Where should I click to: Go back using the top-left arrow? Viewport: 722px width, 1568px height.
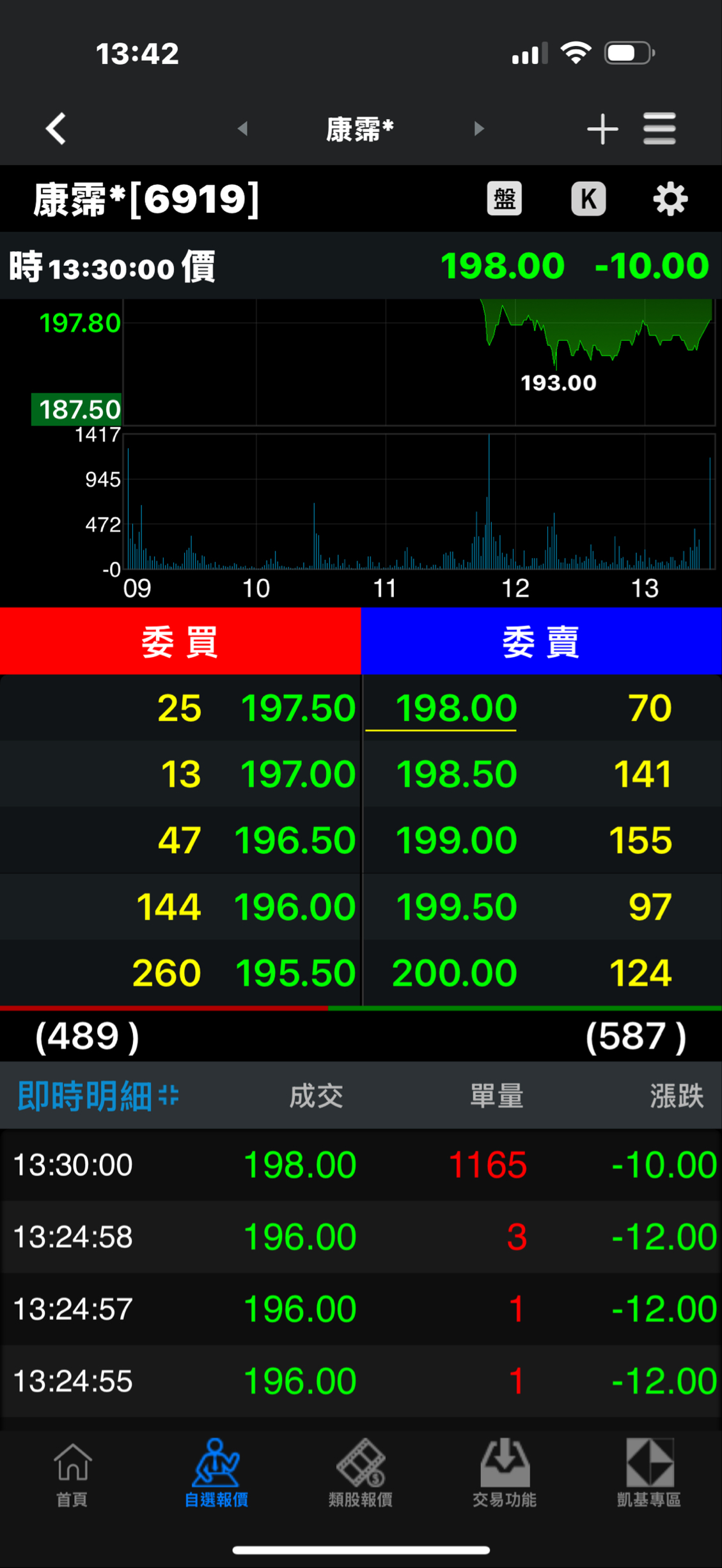coord(56,128)
